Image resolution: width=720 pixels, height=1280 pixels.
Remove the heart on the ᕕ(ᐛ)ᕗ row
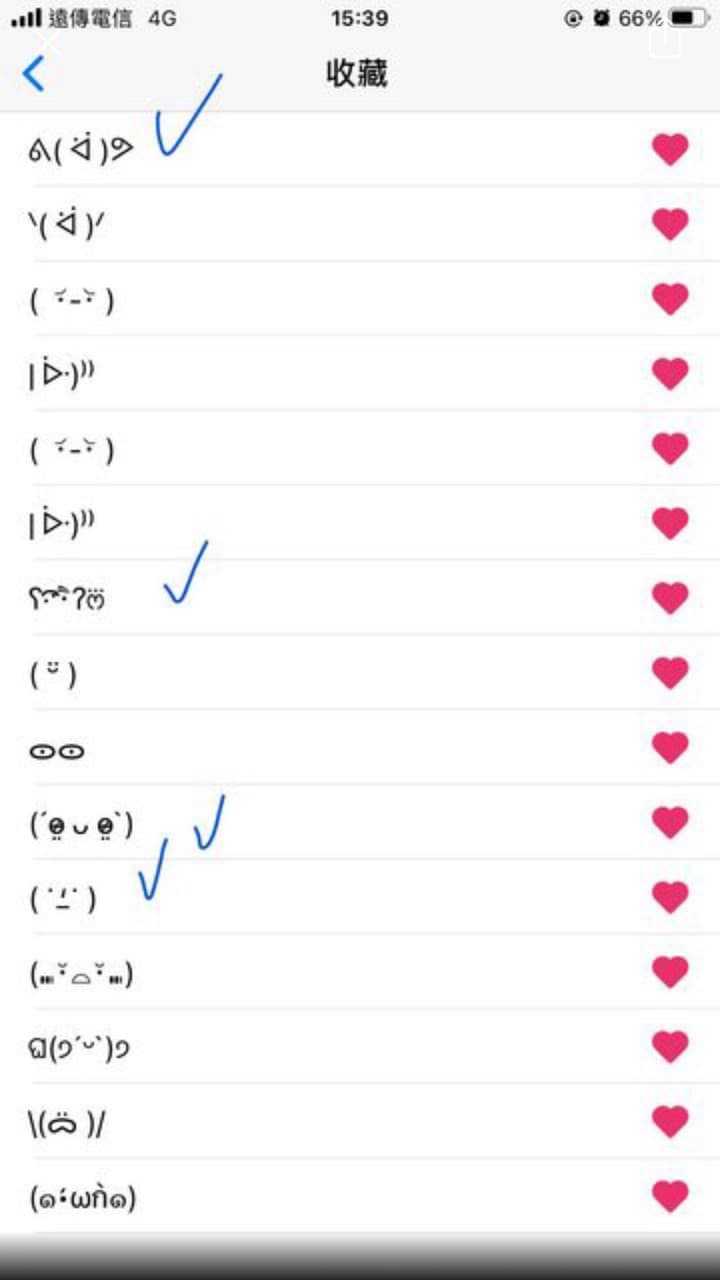[670, 150]
